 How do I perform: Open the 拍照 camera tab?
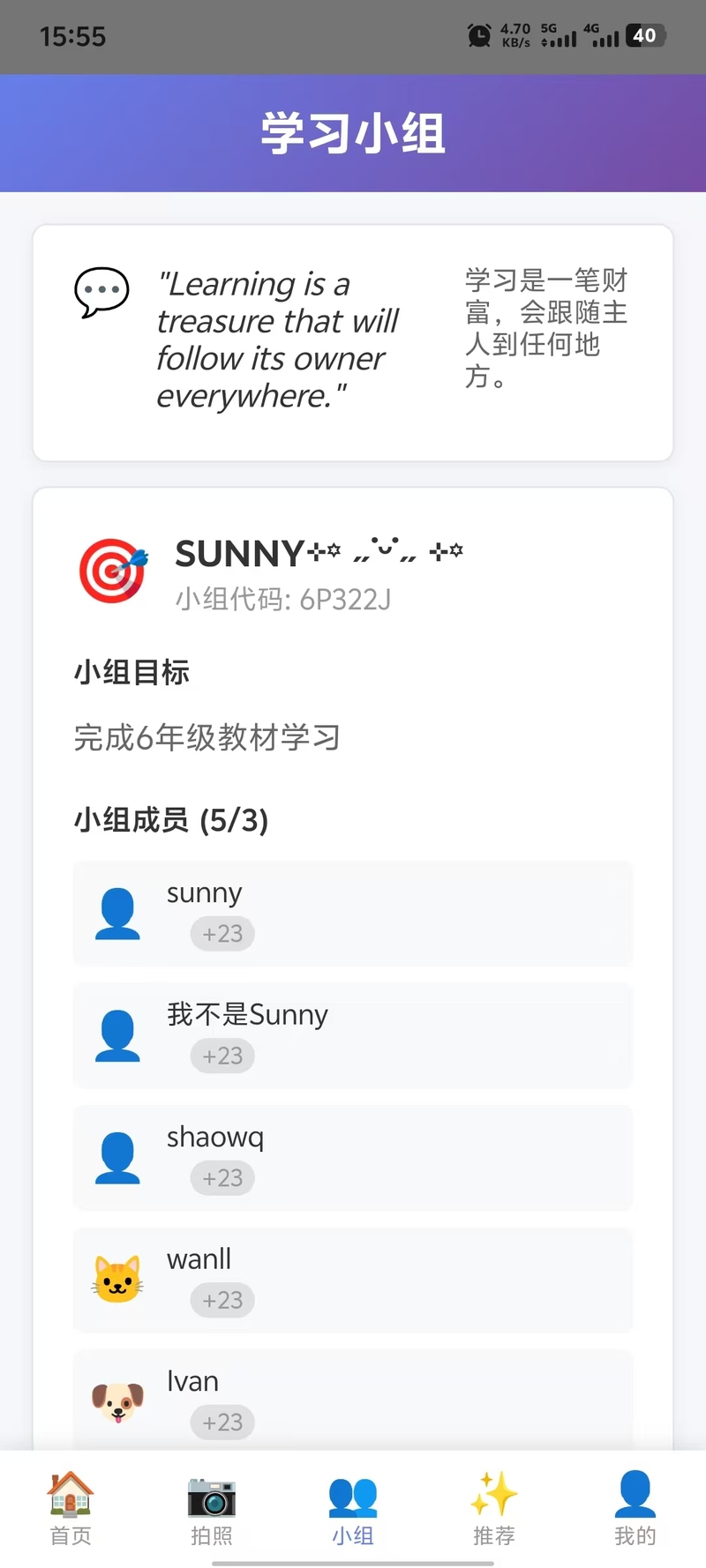(212, 1507)
